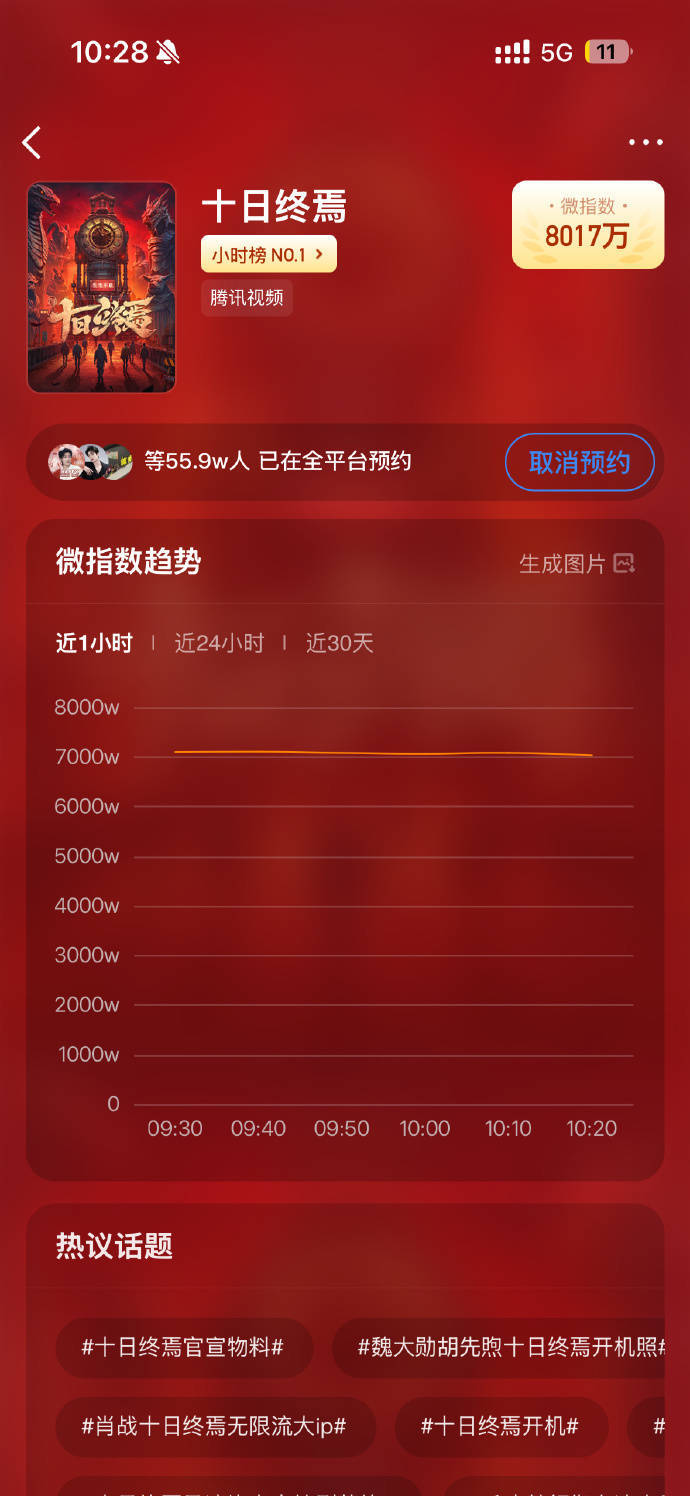Open the 小时榜 NO.1 ranking badge
690x1496 pixels.
click(x=268, y=254)
